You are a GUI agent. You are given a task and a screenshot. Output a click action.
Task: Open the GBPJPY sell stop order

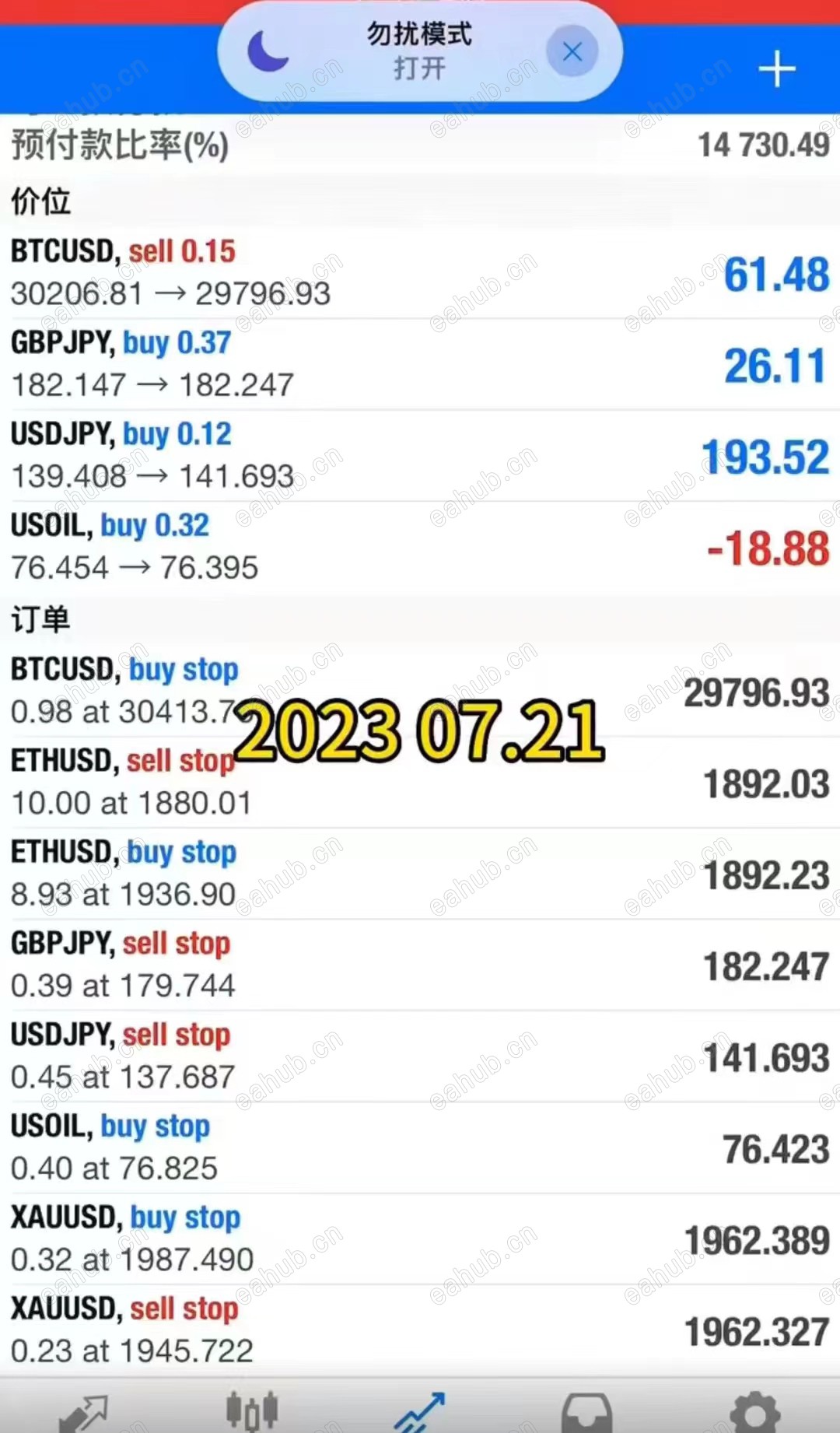(420, 965)
